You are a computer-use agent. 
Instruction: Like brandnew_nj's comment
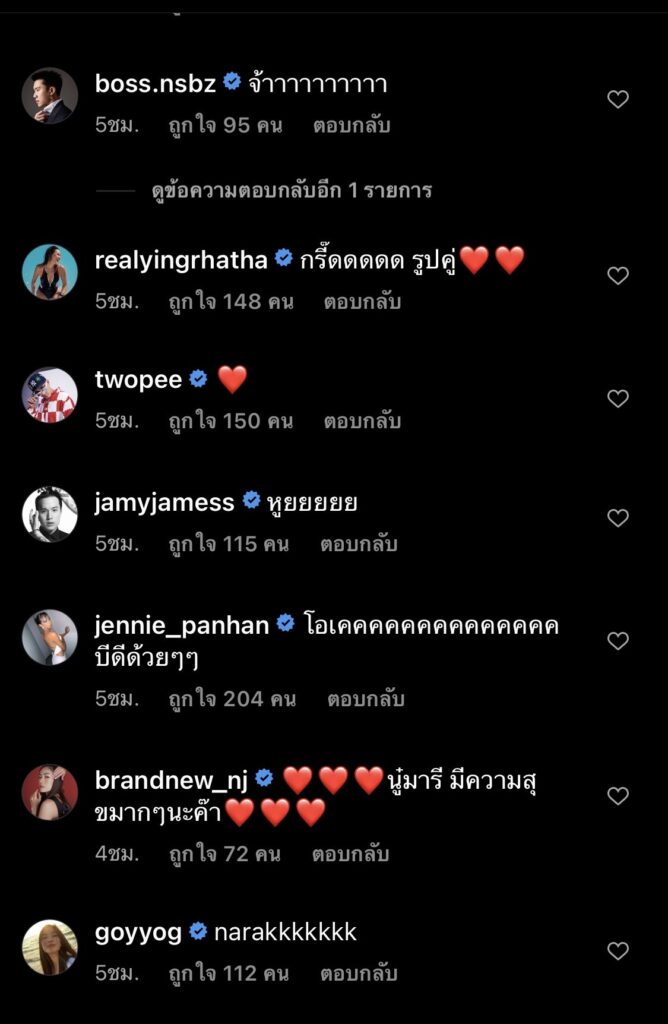[618, 796]
